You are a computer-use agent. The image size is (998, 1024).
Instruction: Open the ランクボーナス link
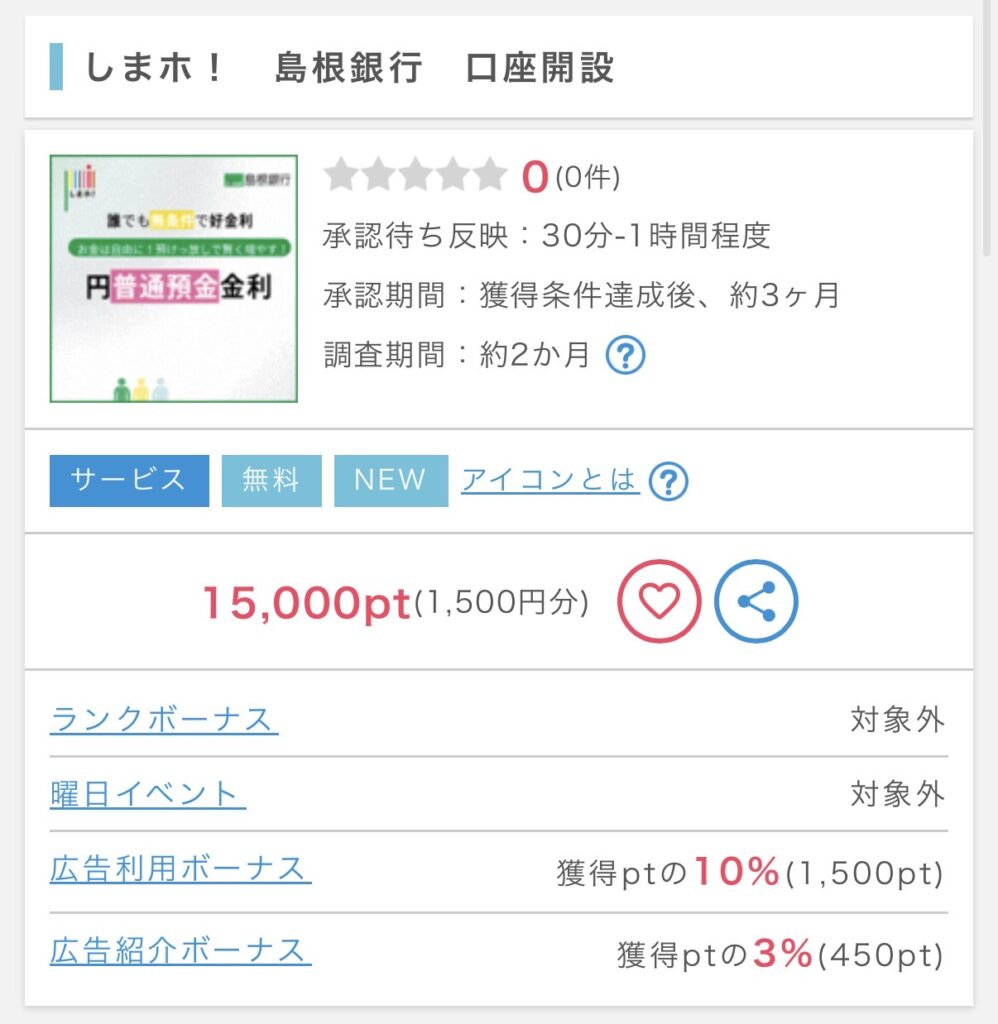(164, 720)
